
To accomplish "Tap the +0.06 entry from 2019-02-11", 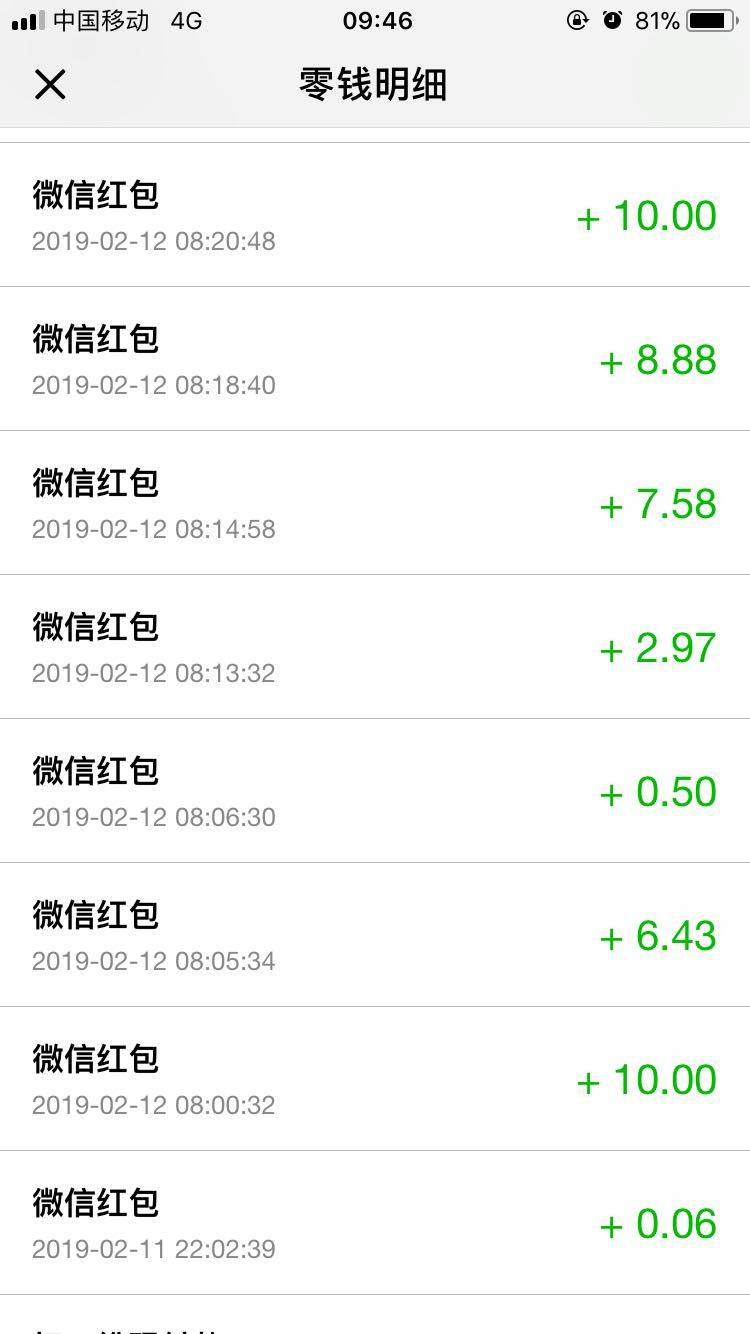I will pos(375,1224).
